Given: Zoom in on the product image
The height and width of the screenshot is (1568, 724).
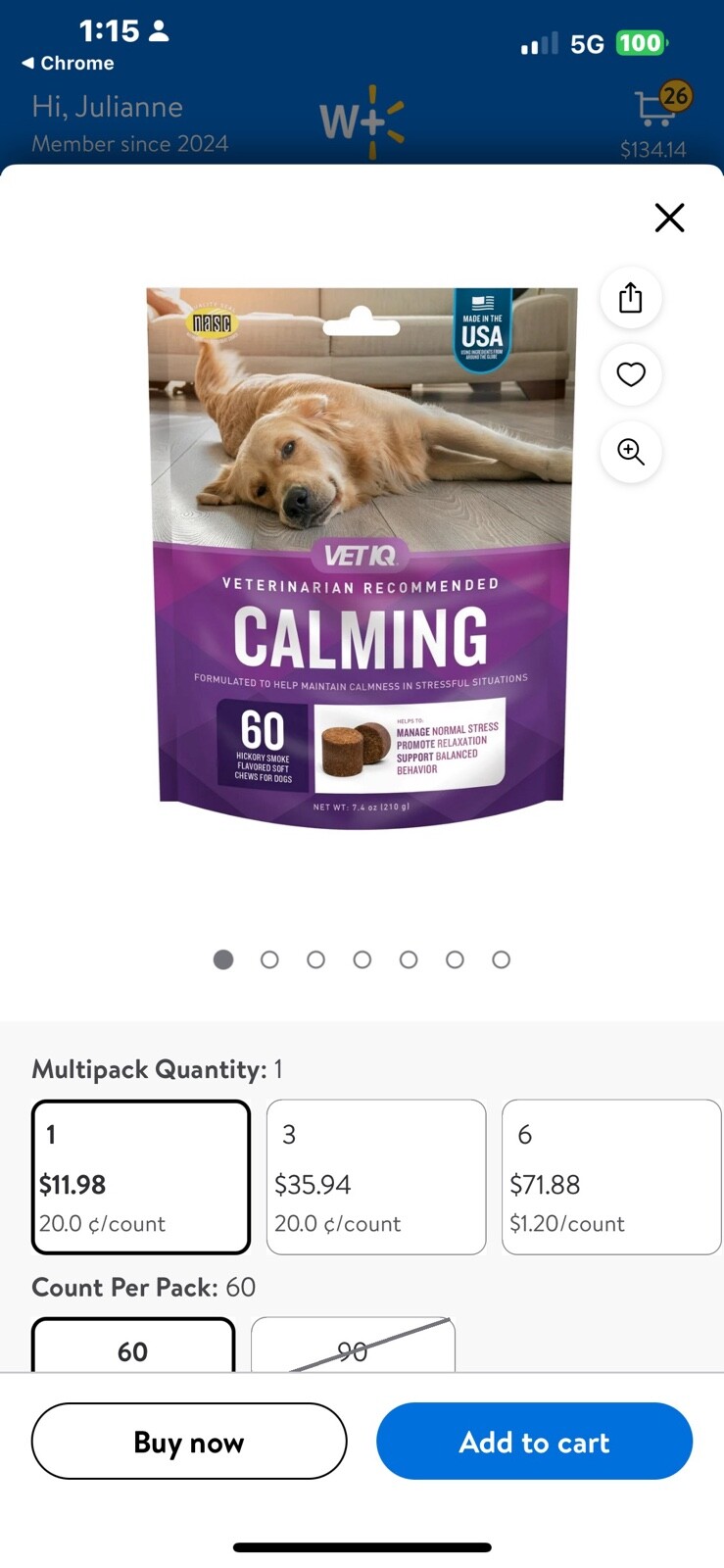Looking at the screenshot, I should 630,451.
